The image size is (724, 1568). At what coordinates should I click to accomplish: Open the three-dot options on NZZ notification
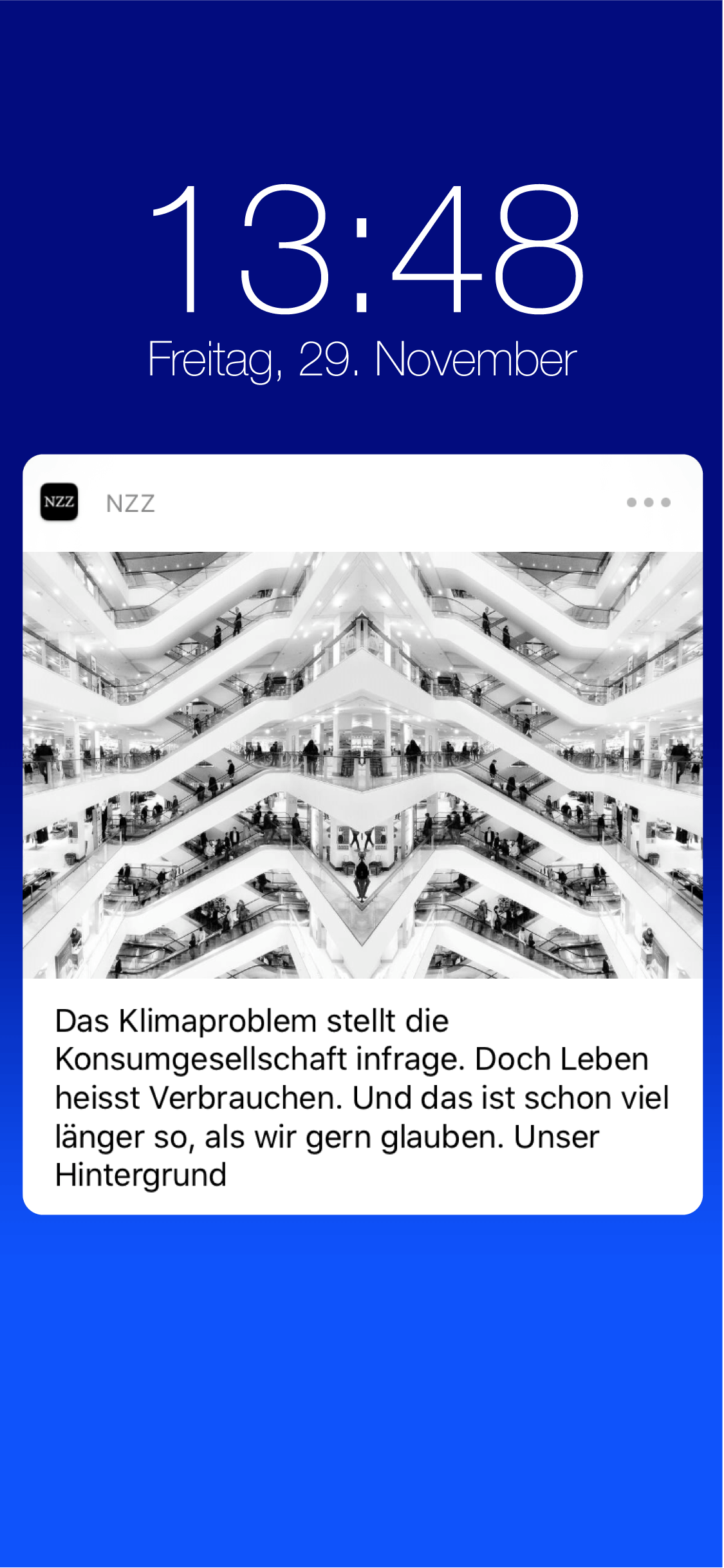(648, 502)
